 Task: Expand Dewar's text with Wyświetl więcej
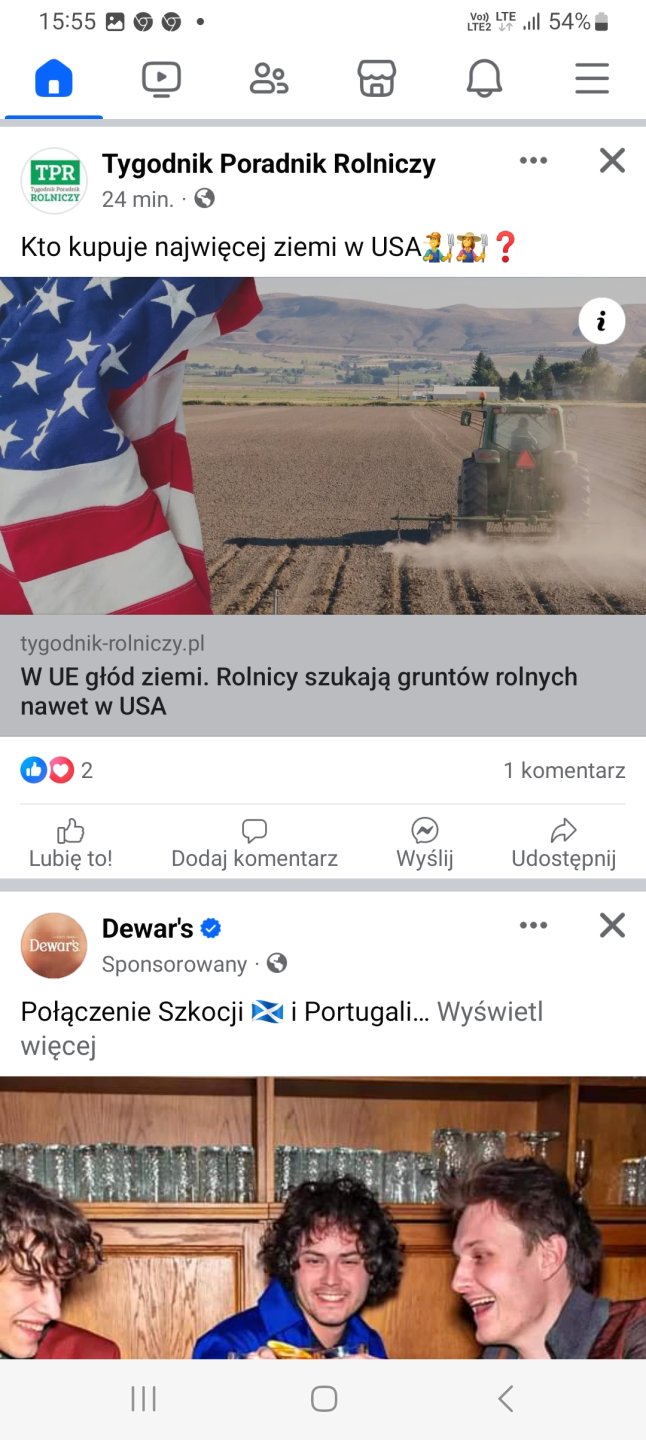(x=489, y=1012)
